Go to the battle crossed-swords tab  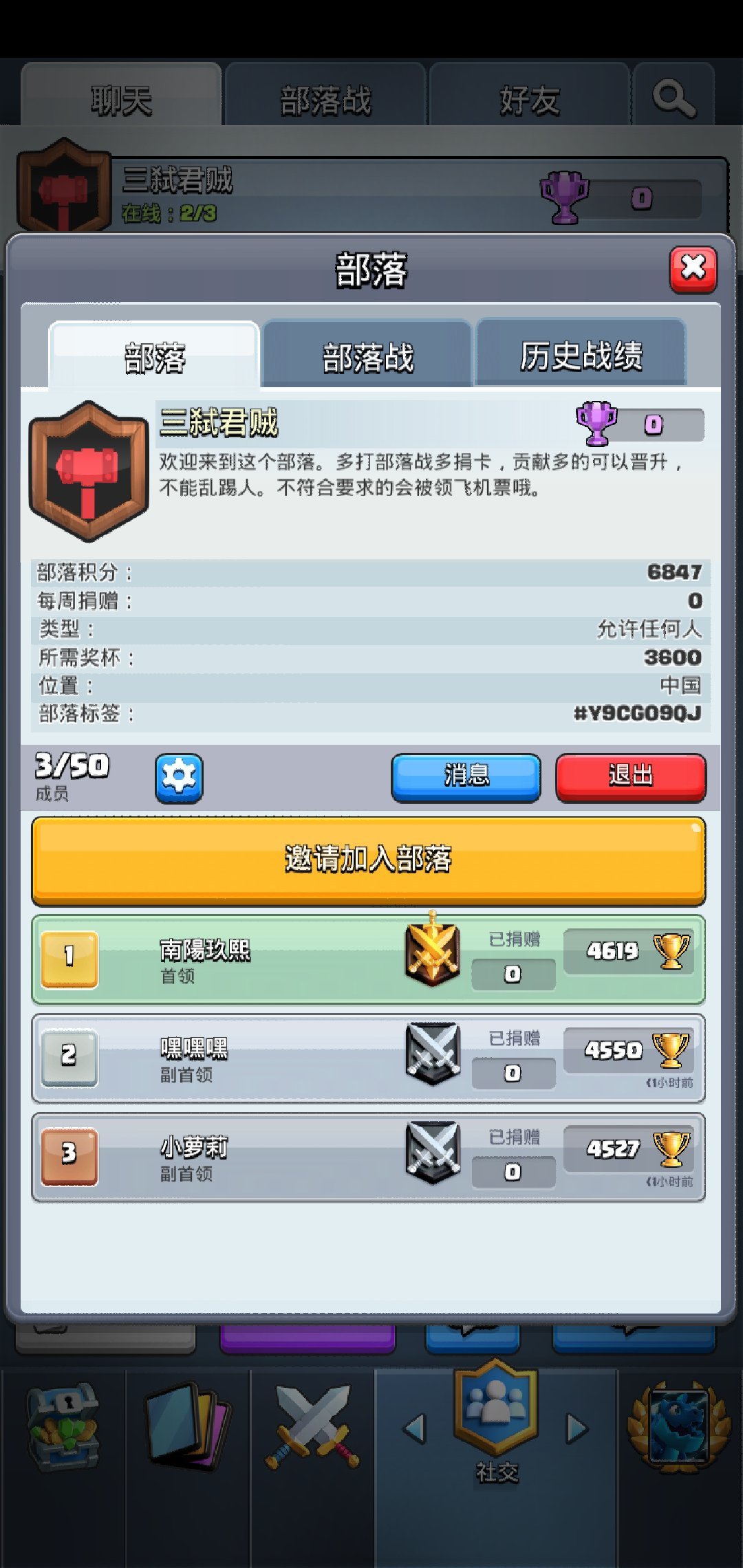pos(313,1428)
